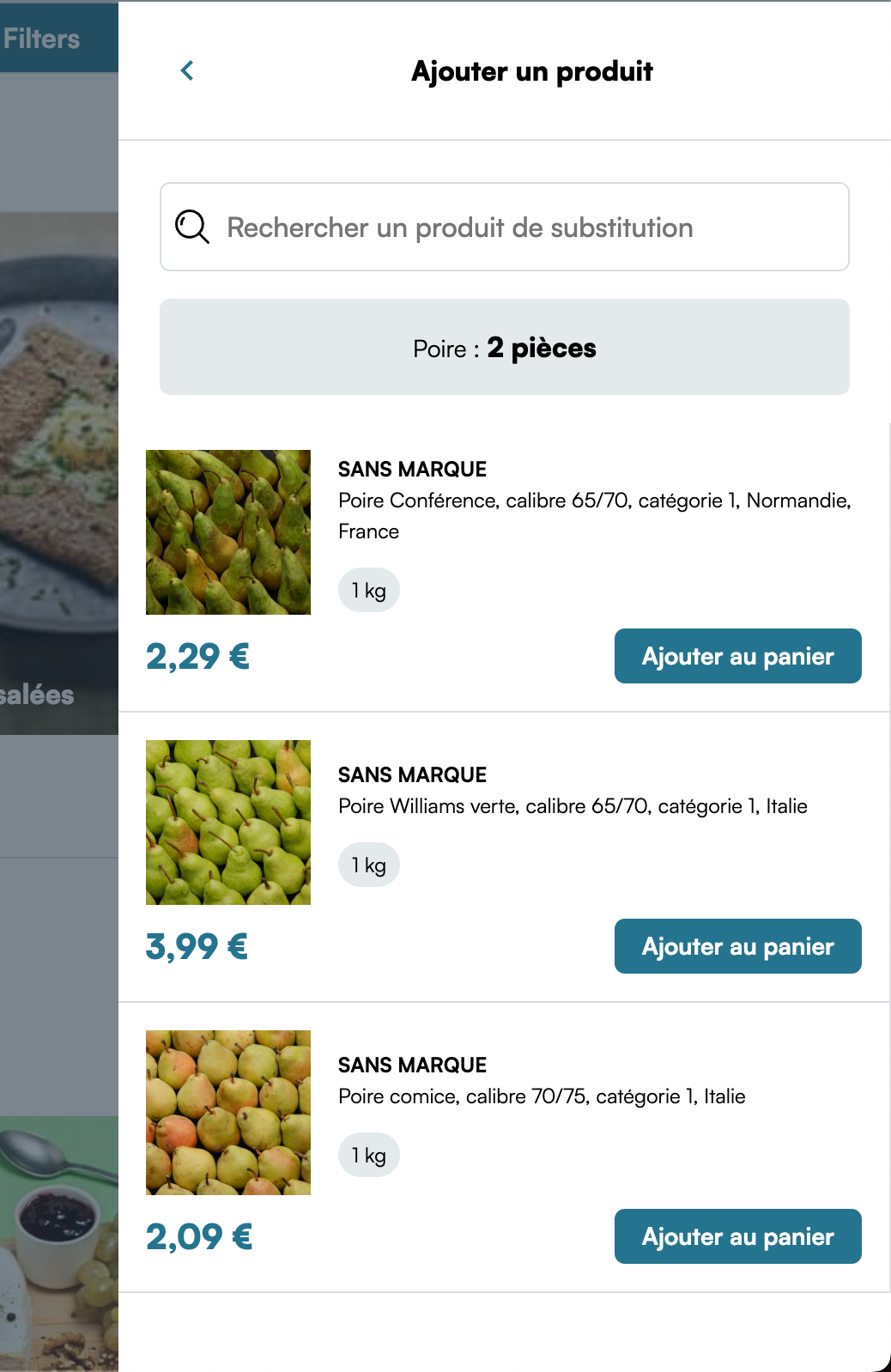
Task: Add Poire Williams verte to the basket
Action: pyautogui.click(x=737, y=946)
